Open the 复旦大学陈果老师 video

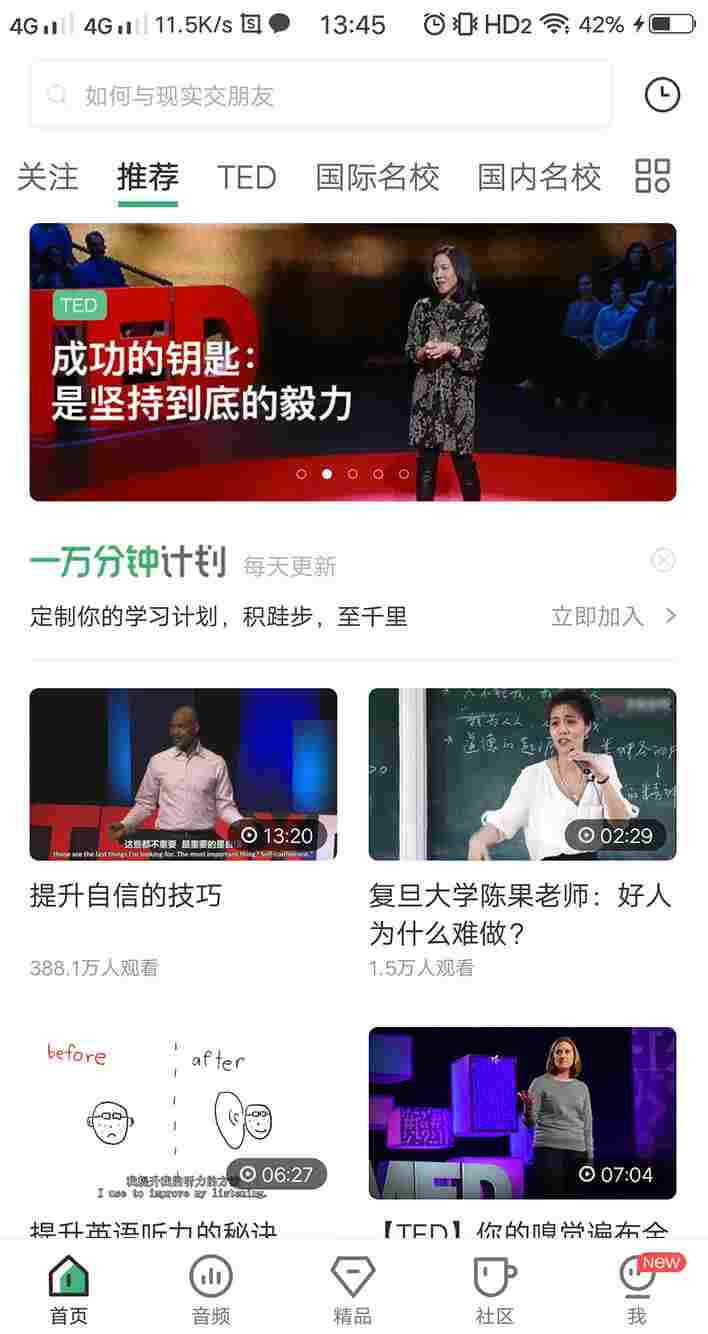coord(522,774)
